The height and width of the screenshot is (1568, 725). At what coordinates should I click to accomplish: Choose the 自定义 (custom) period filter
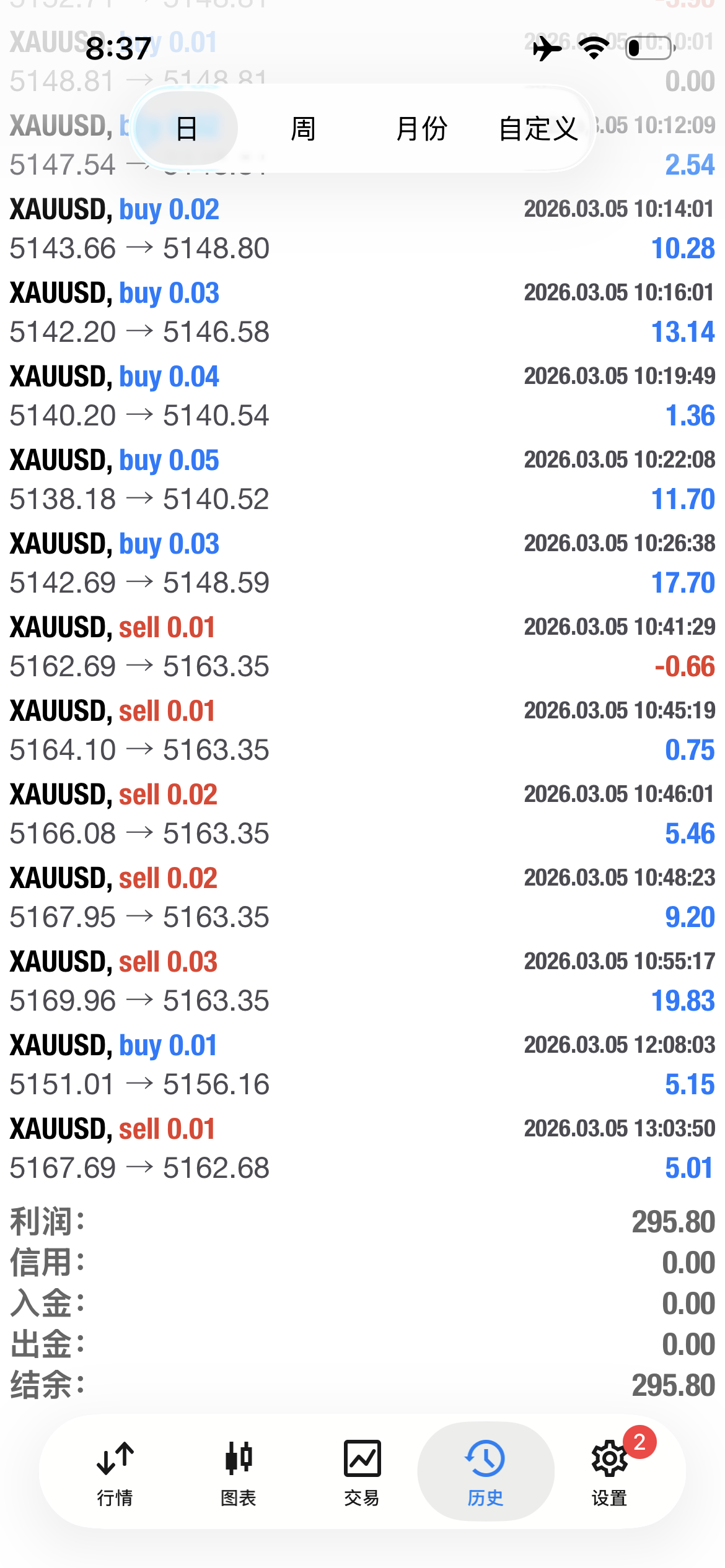click(x=538, y=129)
